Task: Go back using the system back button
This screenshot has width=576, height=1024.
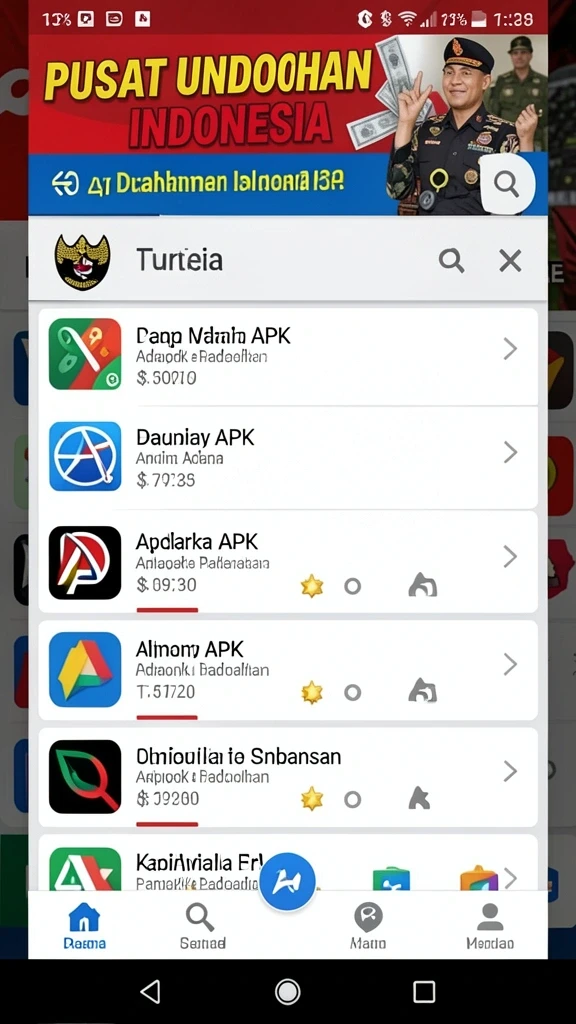Action: pyautogui.click(x=150, y=991)
